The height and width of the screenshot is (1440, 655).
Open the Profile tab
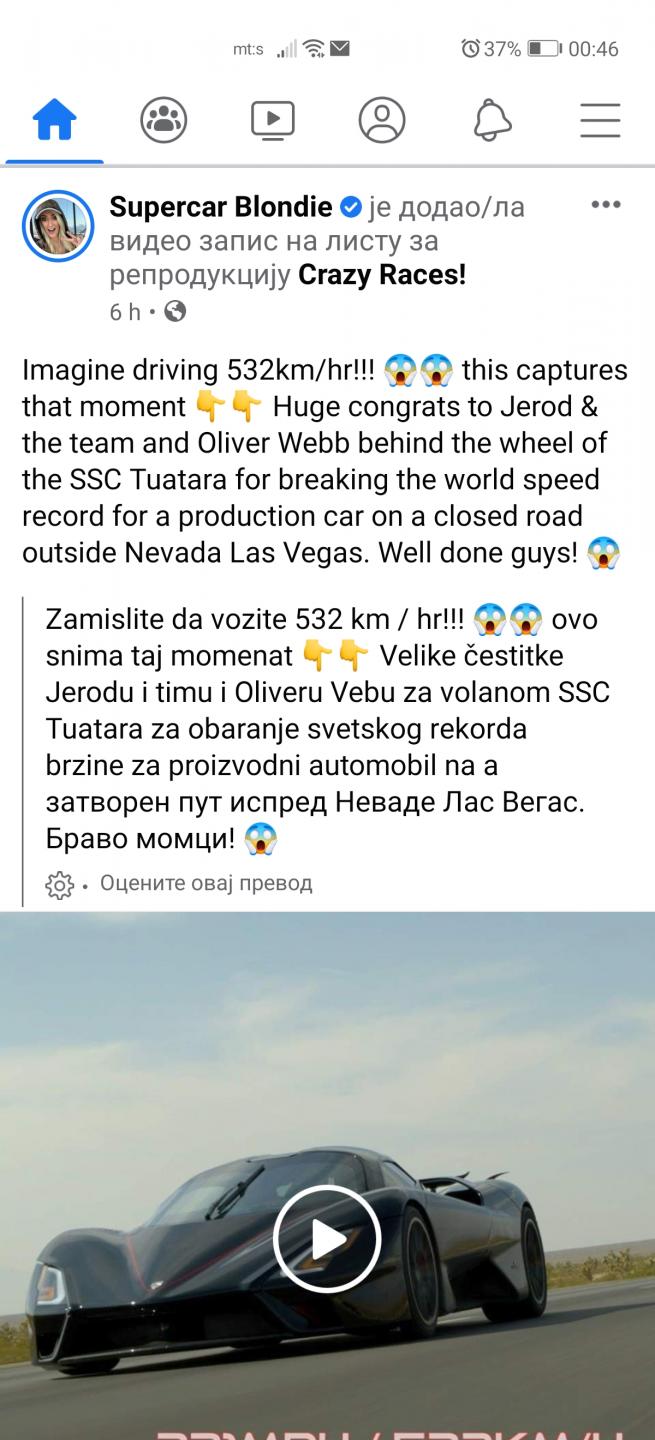[381, 121]
